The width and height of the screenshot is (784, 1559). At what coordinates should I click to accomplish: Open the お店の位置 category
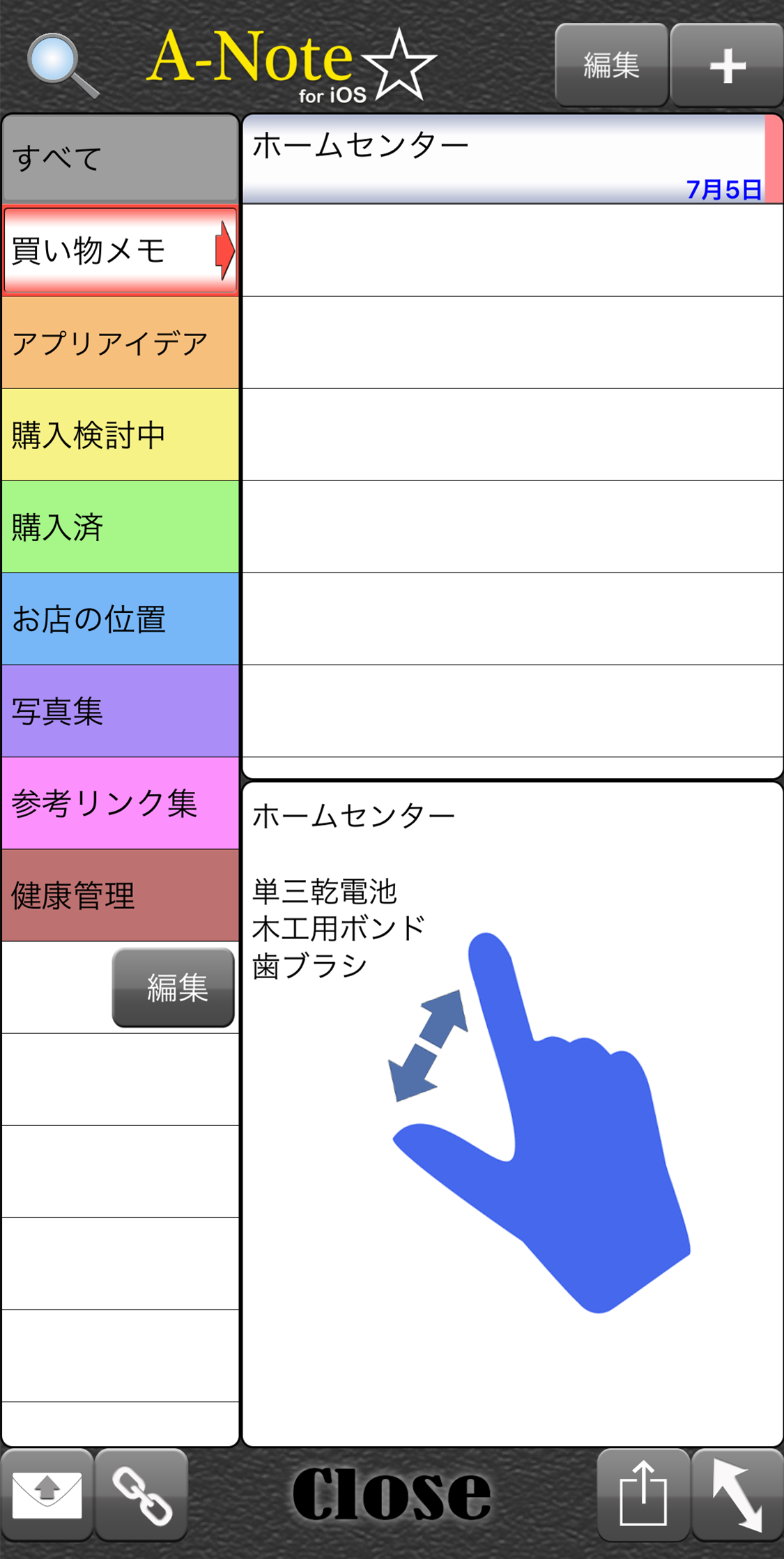click(x=120, y=619)
